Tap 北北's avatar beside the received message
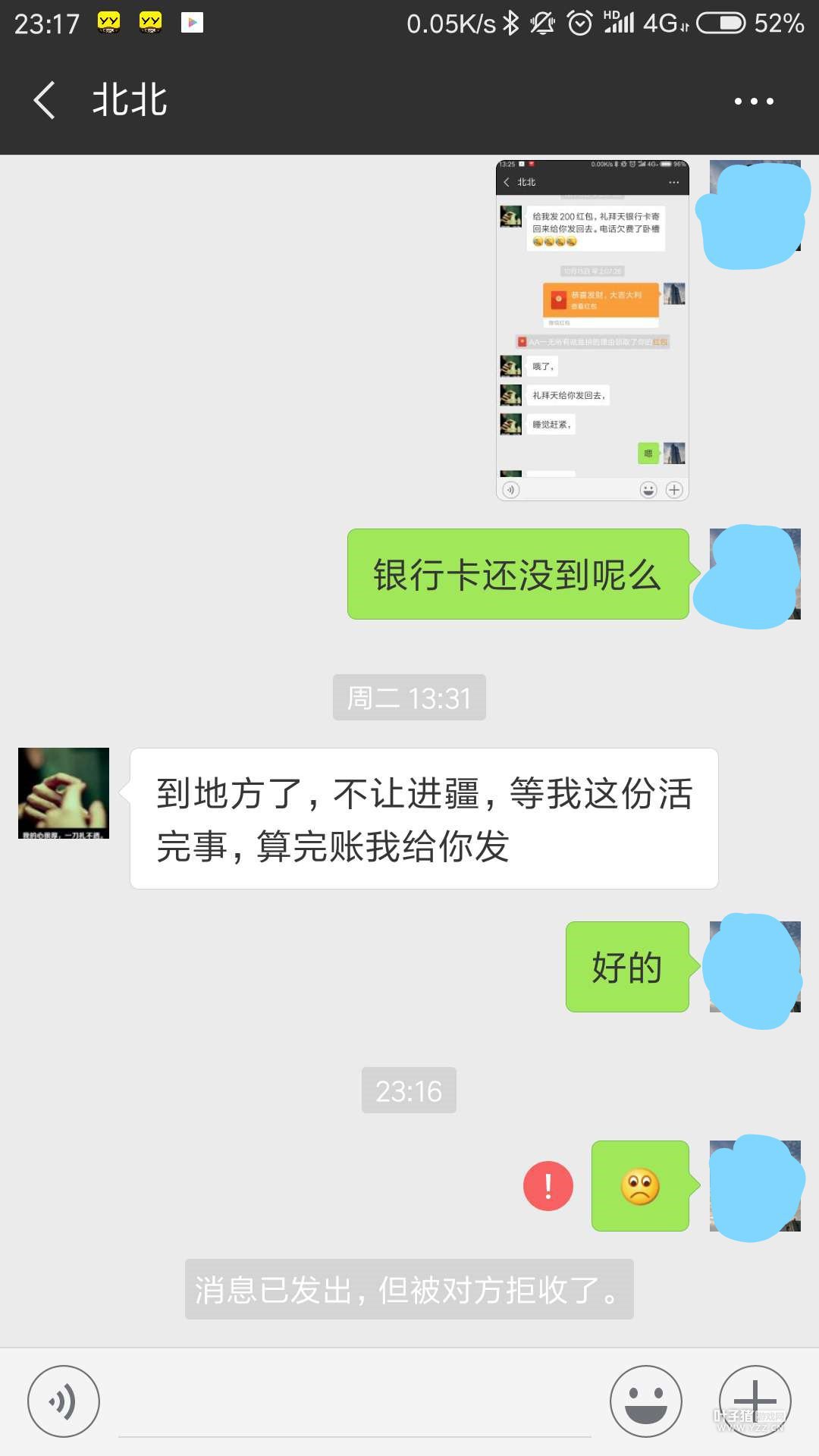Image resolution: width=819 pixels, height=1456 pixels. pos(64,792)
